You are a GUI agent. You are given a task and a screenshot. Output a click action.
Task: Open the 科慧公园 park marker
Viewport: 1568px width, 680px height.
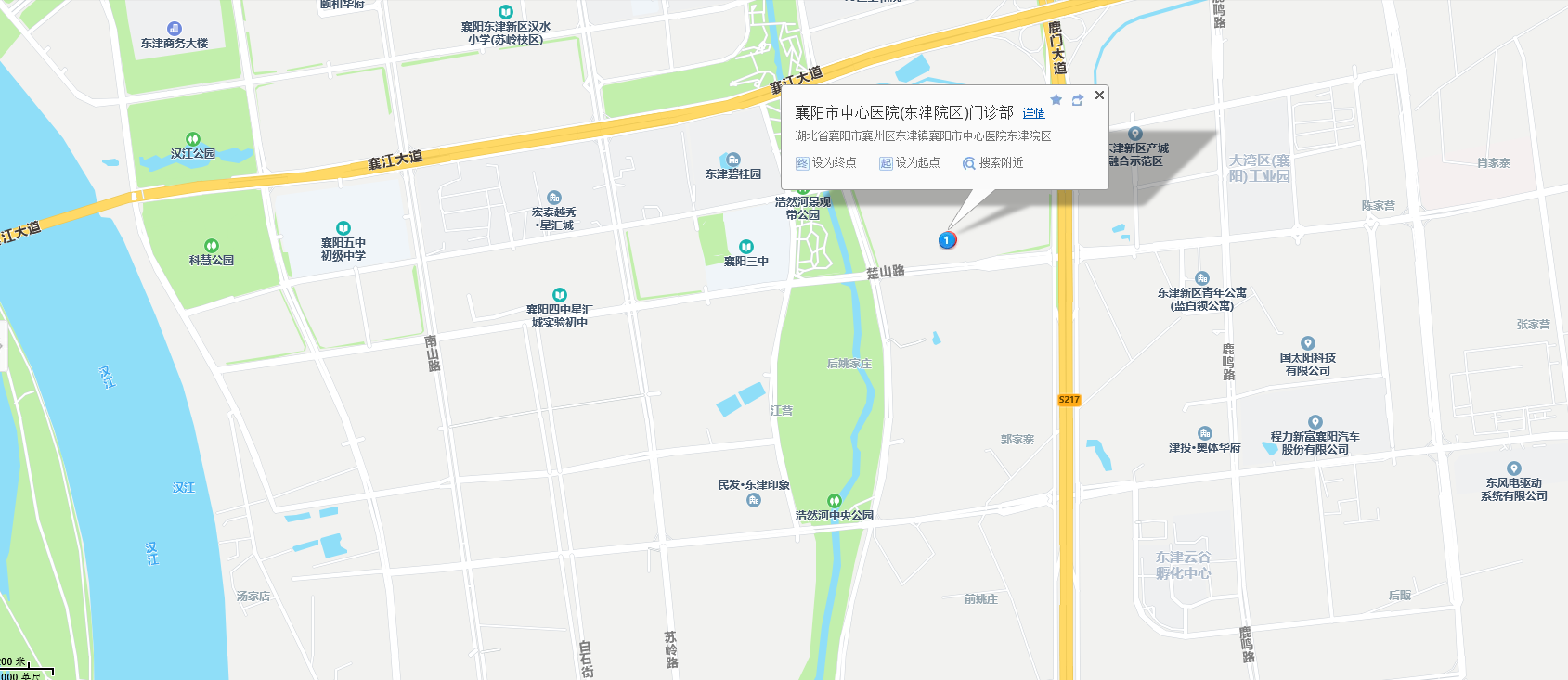(211, 246)
